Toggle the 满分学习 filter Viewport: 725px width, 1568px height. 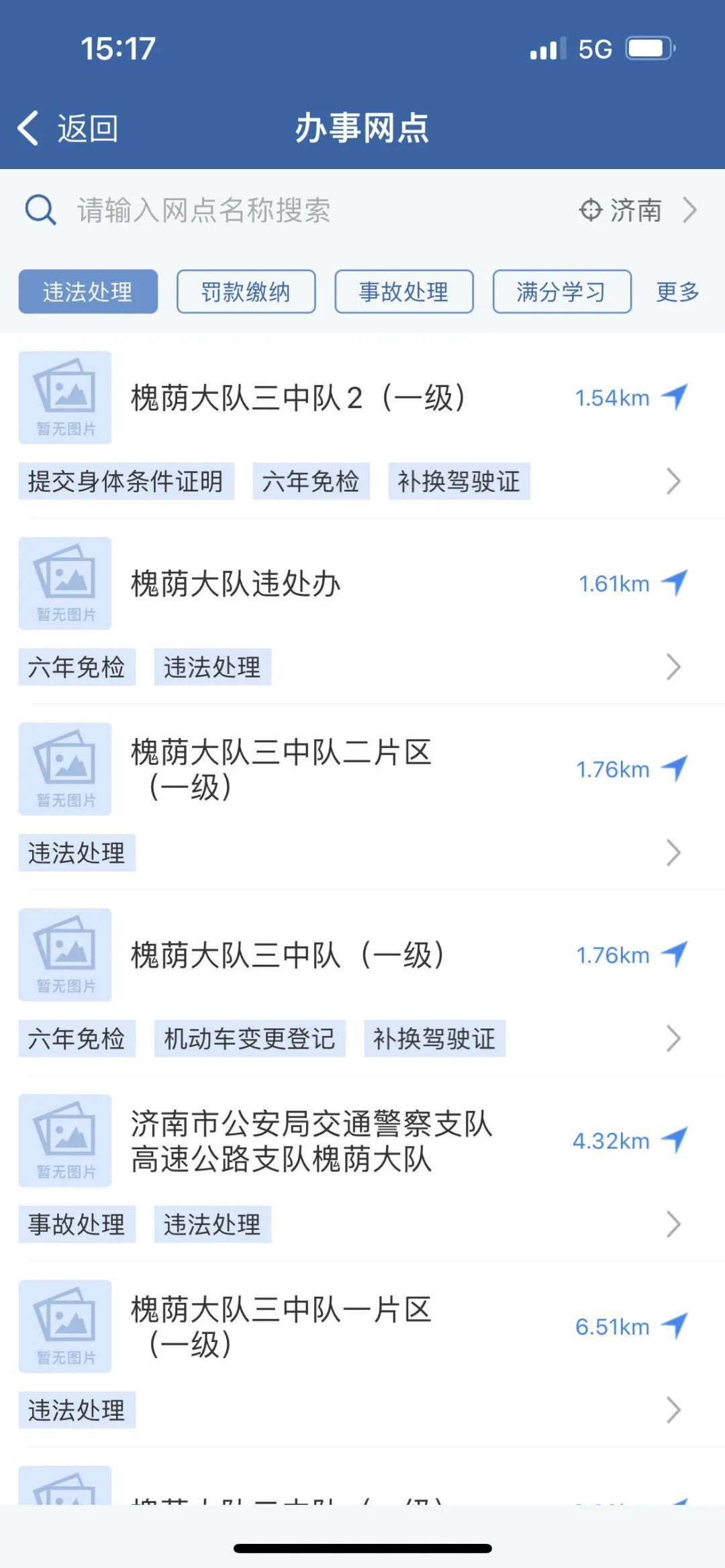(x=561, y=291)
